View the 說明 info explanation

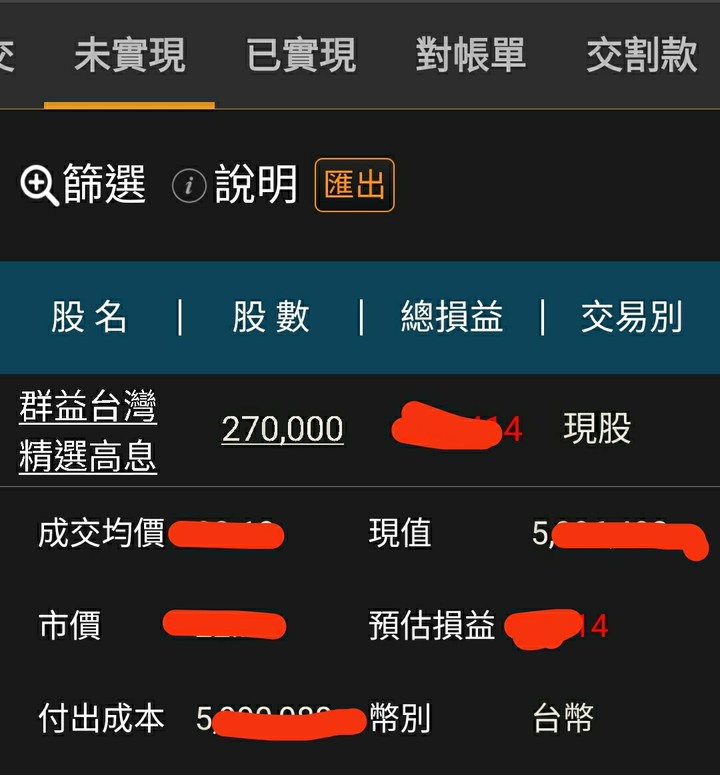236,186
